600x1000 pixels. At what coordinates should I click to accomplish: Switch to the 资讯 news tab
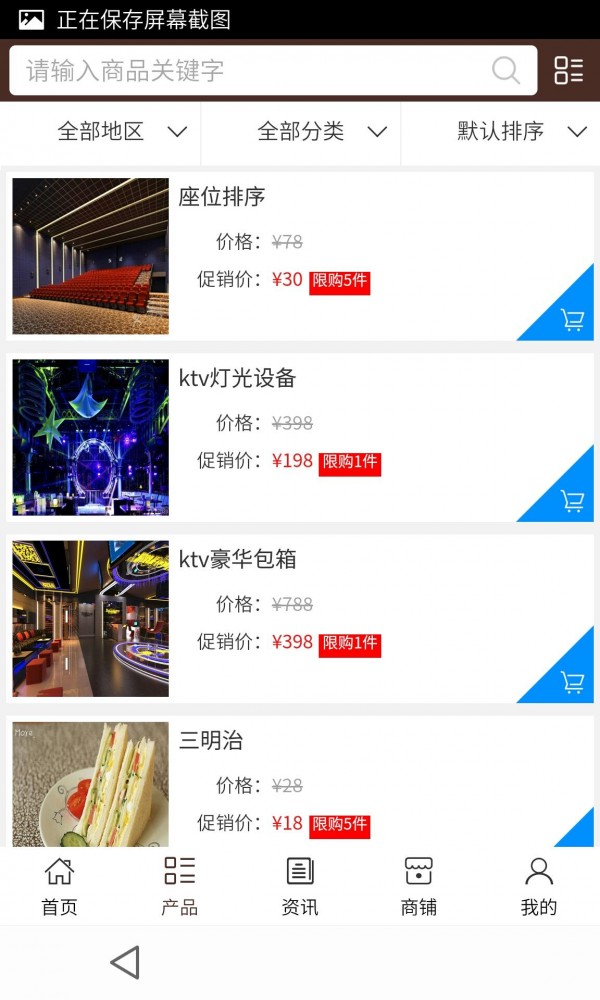300,886
